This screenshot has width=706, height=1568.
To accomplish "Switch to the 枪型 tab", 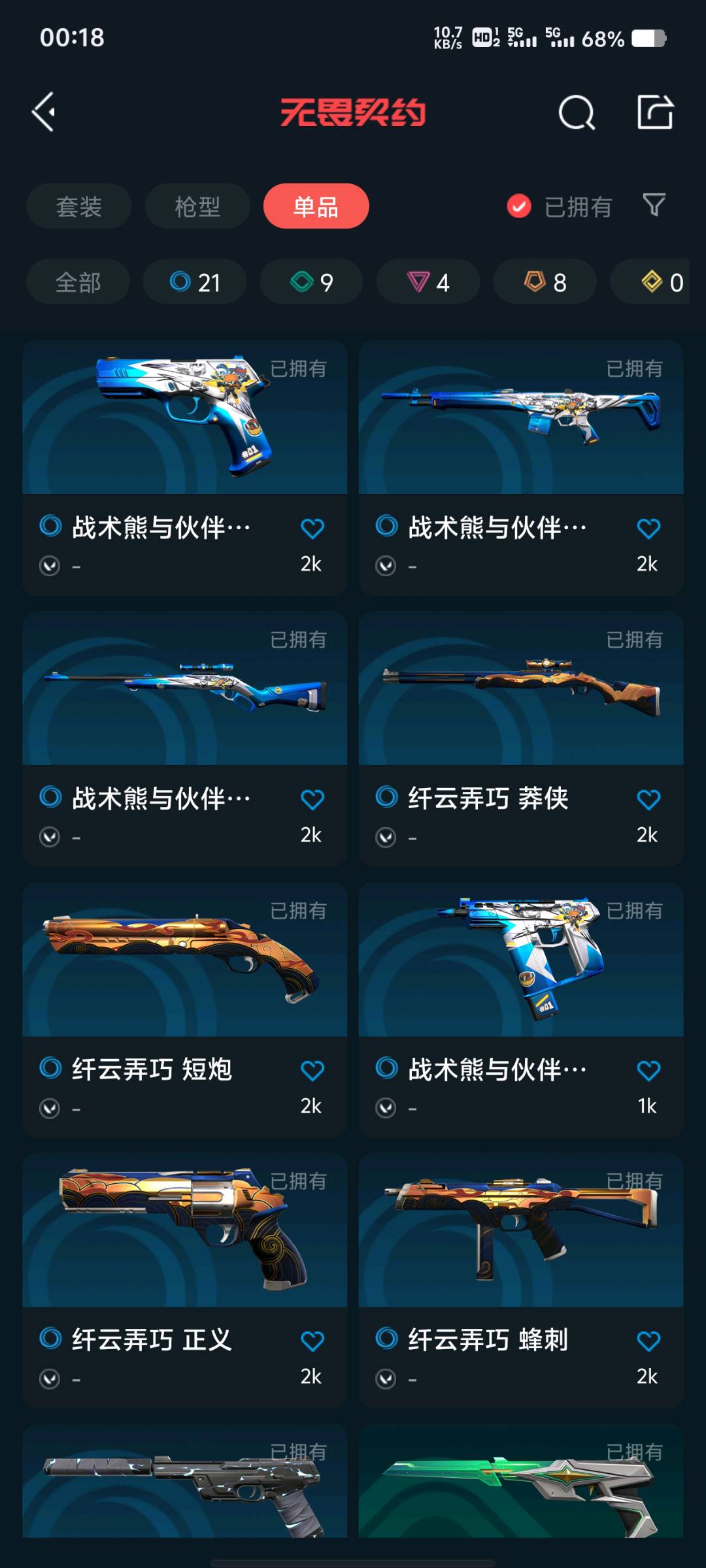I will click(197, 206).
